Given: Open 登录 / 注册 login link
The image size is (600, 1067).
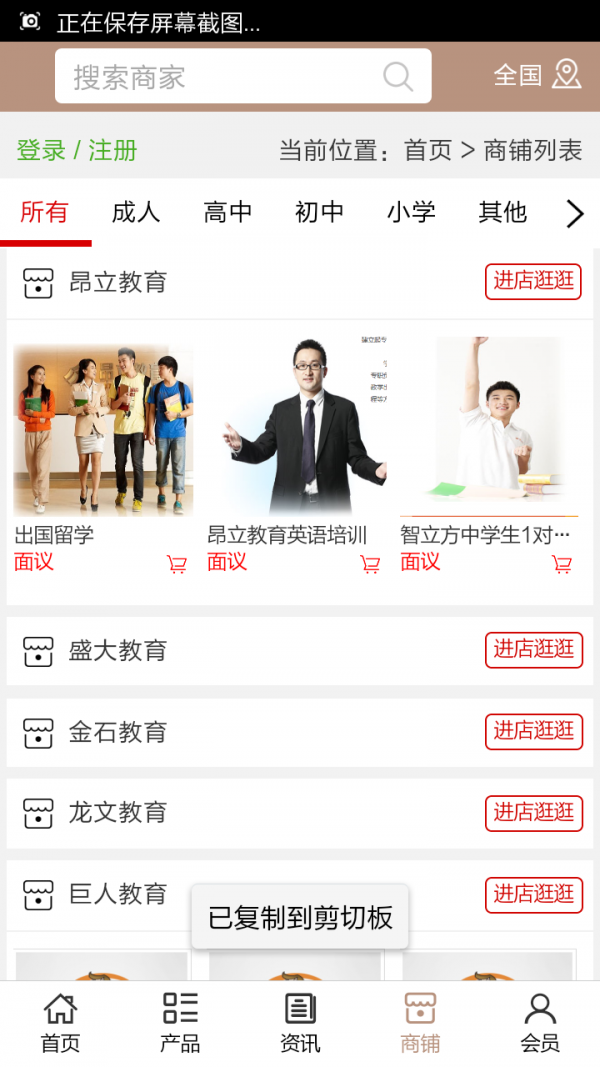Looking at the screenshot, I should pos(77,151).
